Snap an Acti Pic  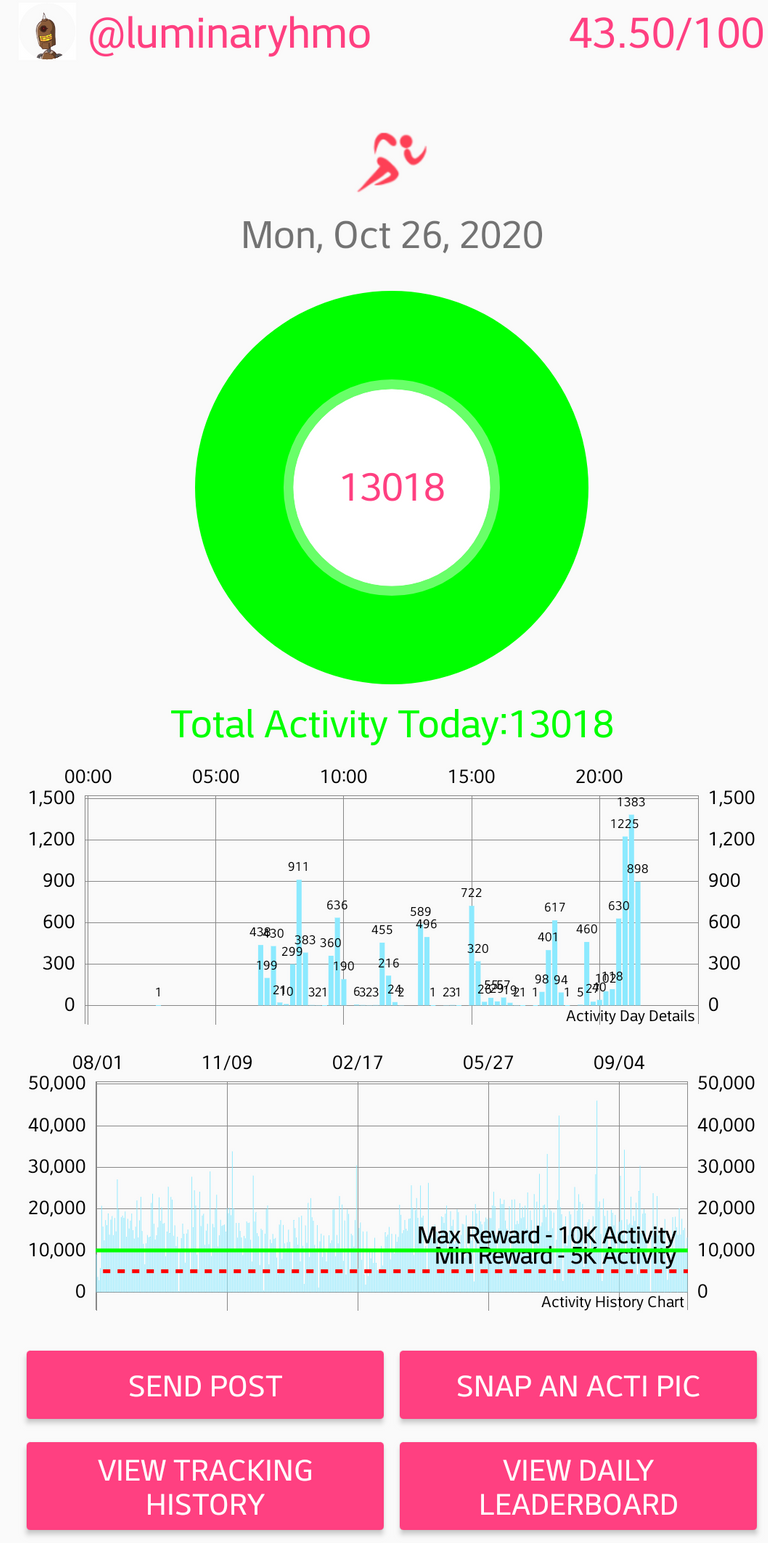(578, 1385)
